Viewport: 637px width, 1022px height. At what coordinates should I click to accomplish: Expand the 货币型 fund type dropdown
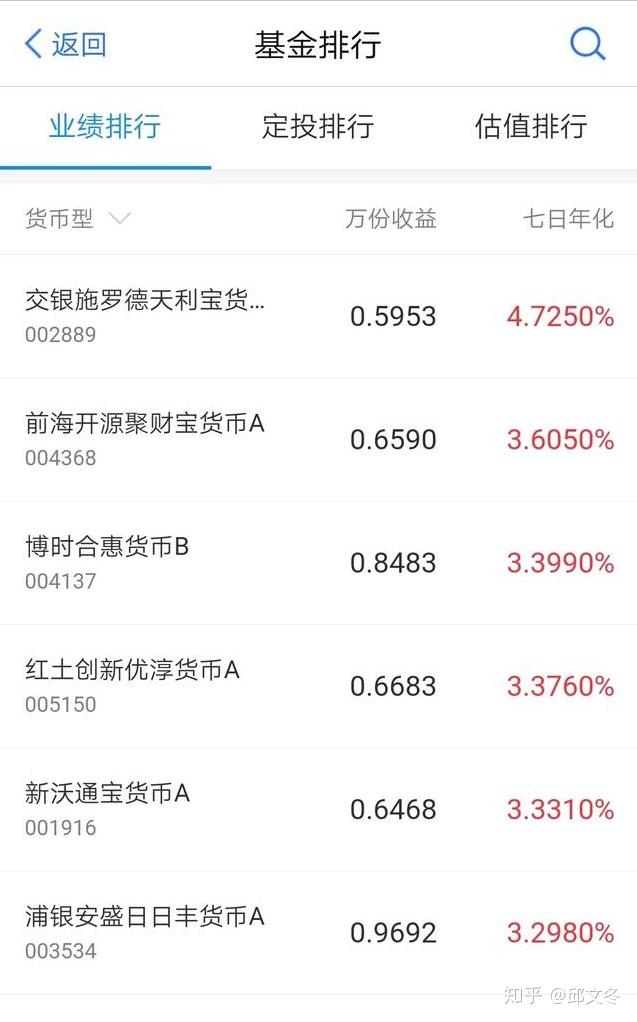pyautogui.click(x=78, y=219)
